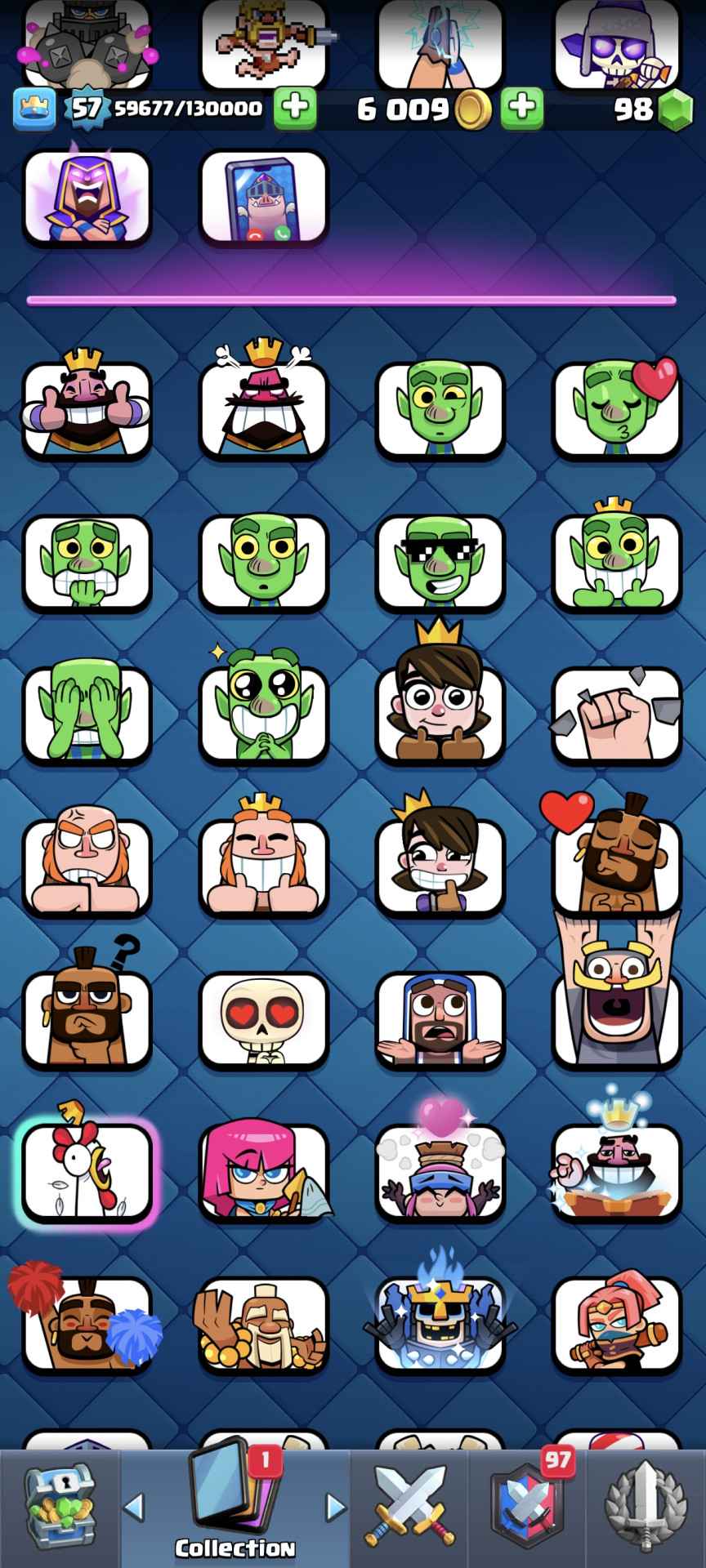Screen dimensions: 706x1568
Task: Select the highlighted chicken emote
Action: point(87,1172)
